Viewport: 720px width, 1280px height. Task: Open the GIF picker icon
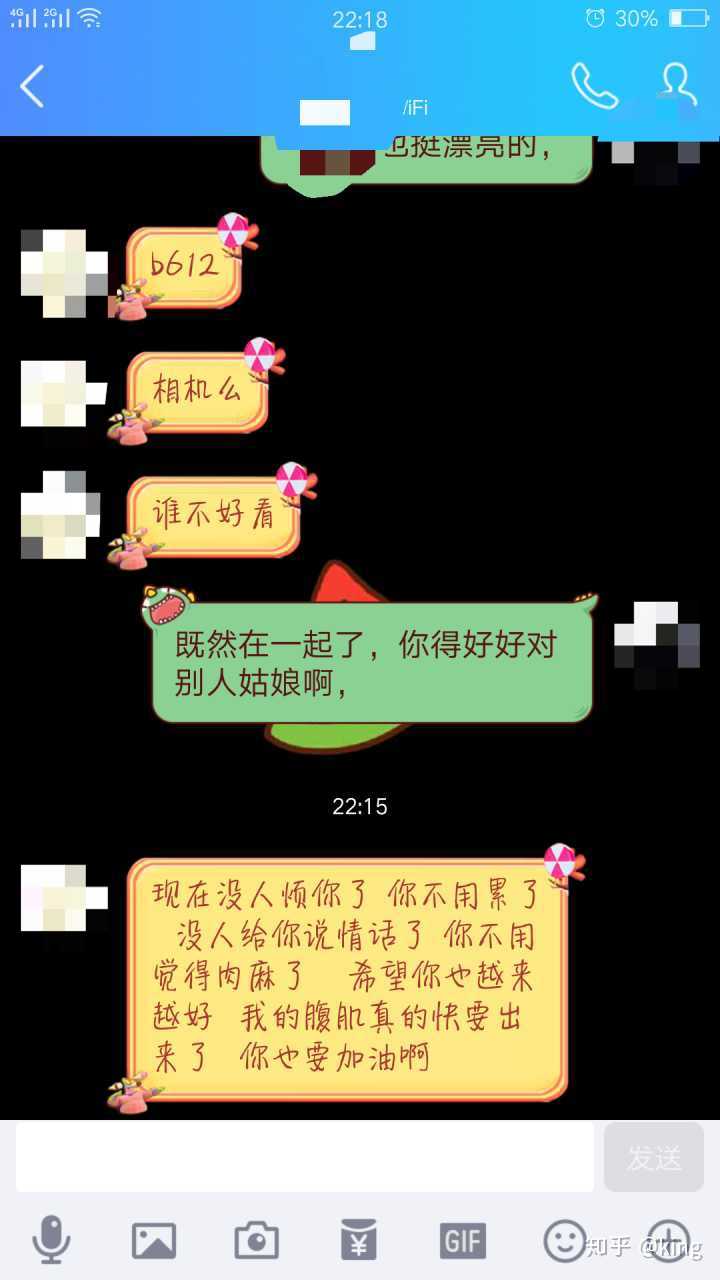[x=461, y=1243]
